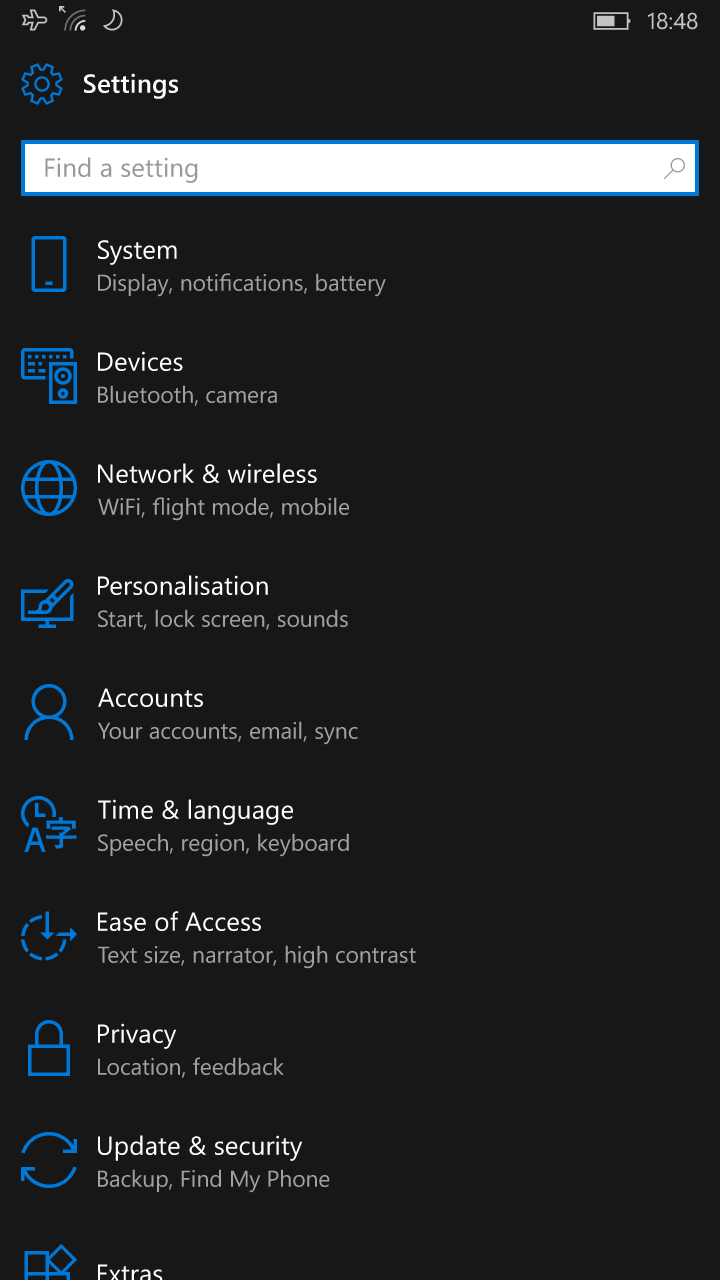Click the quiet hours moon icon

[x=112, y=19]
